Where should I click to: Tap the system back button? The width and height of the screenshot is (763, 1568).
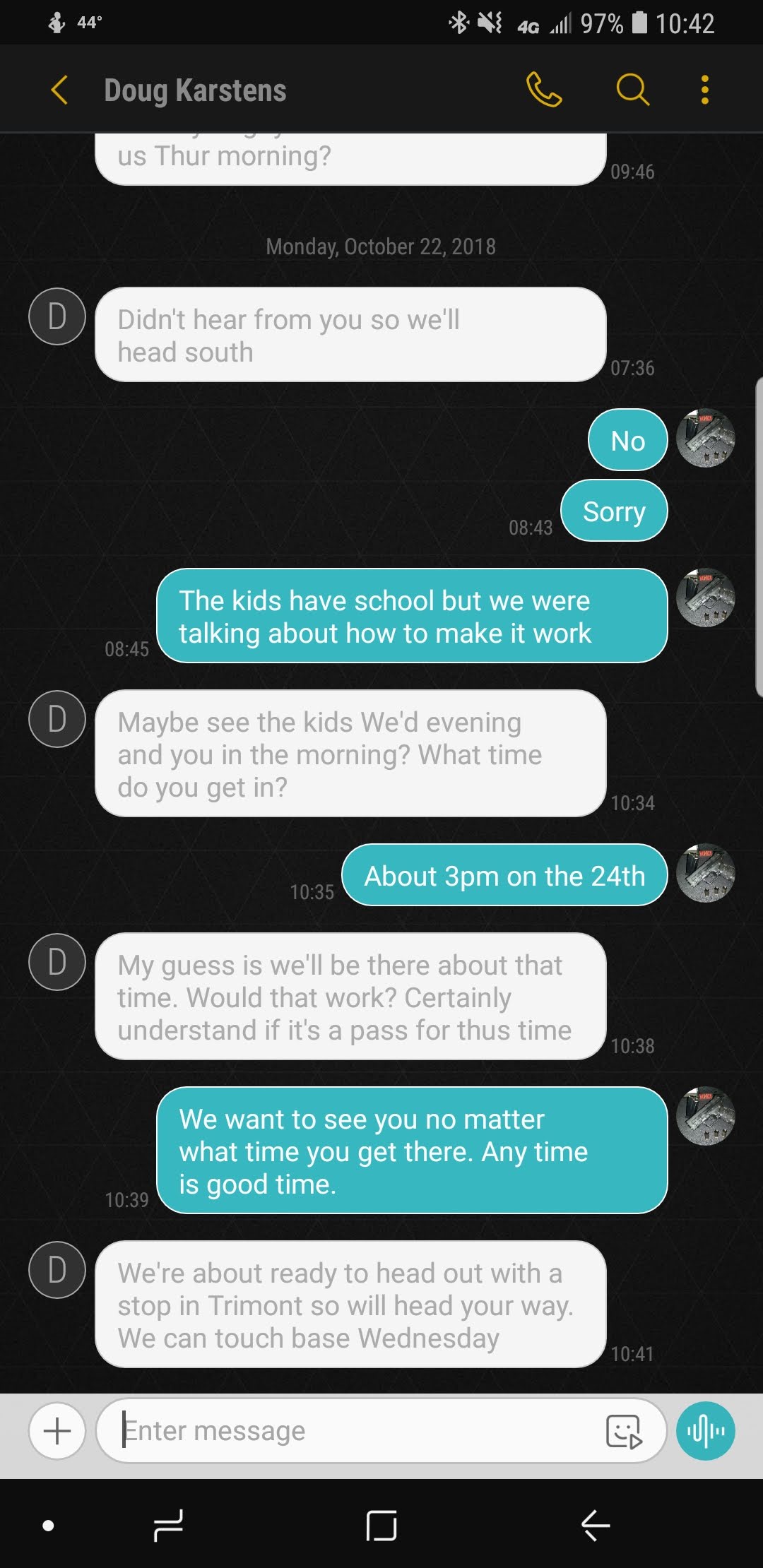(596, 1526)
